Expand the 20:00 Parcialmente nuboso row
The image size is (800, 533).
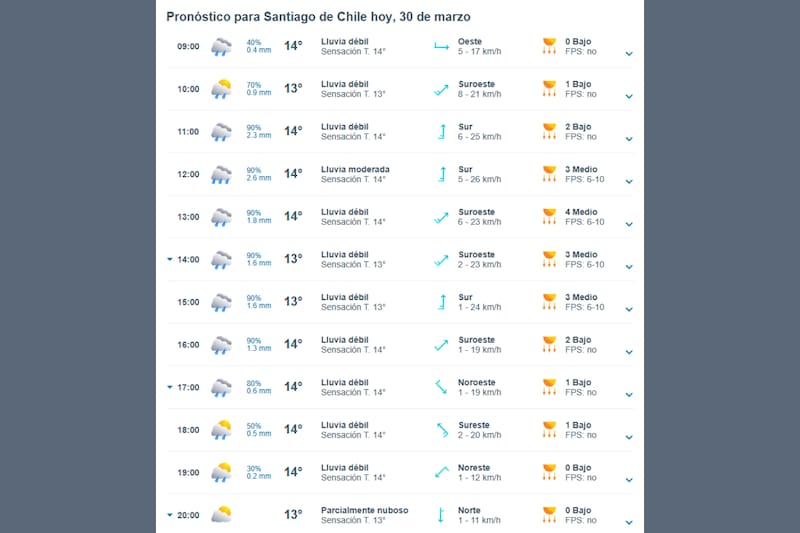[x=629, y=522]
